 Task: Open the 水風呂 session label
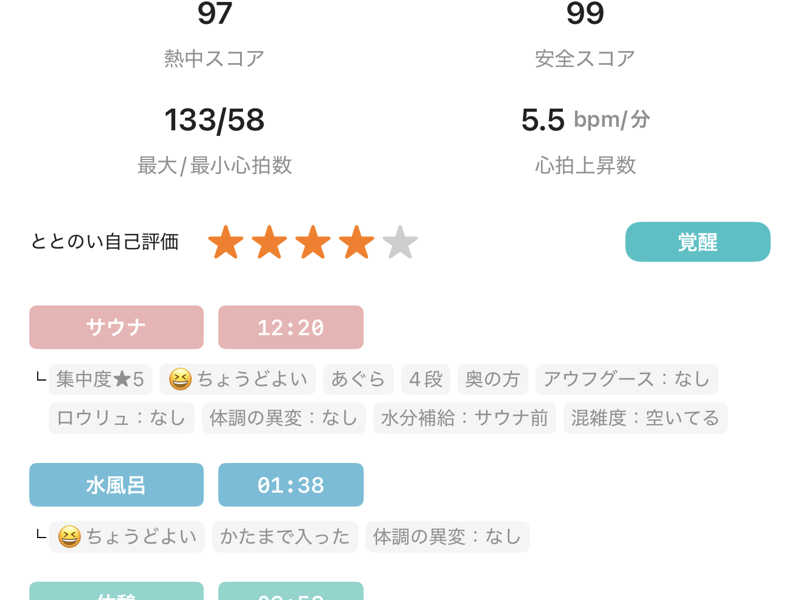coord(116,485)
